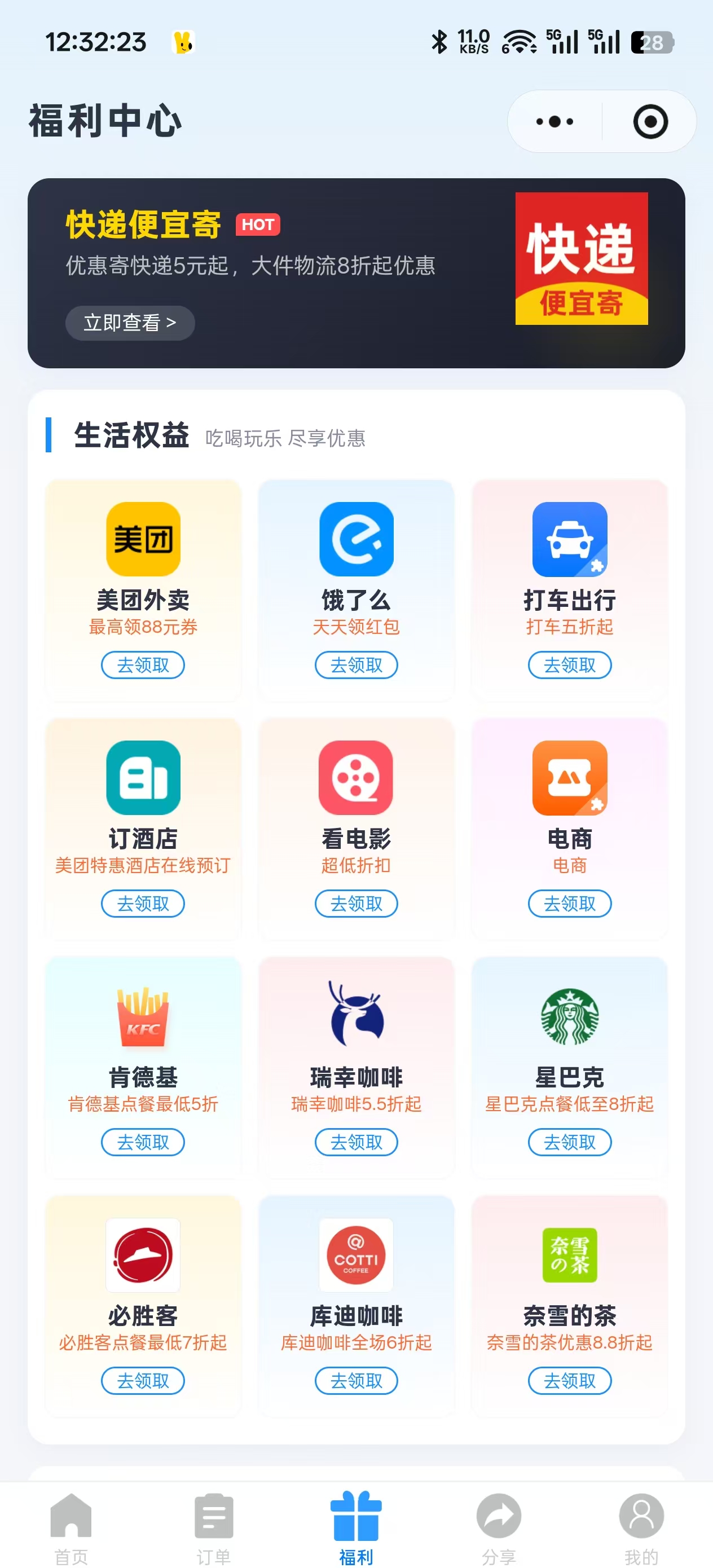Click 立即查看 in the express banner
Screen dimensions: 713x1568
[x=130, y=323]
